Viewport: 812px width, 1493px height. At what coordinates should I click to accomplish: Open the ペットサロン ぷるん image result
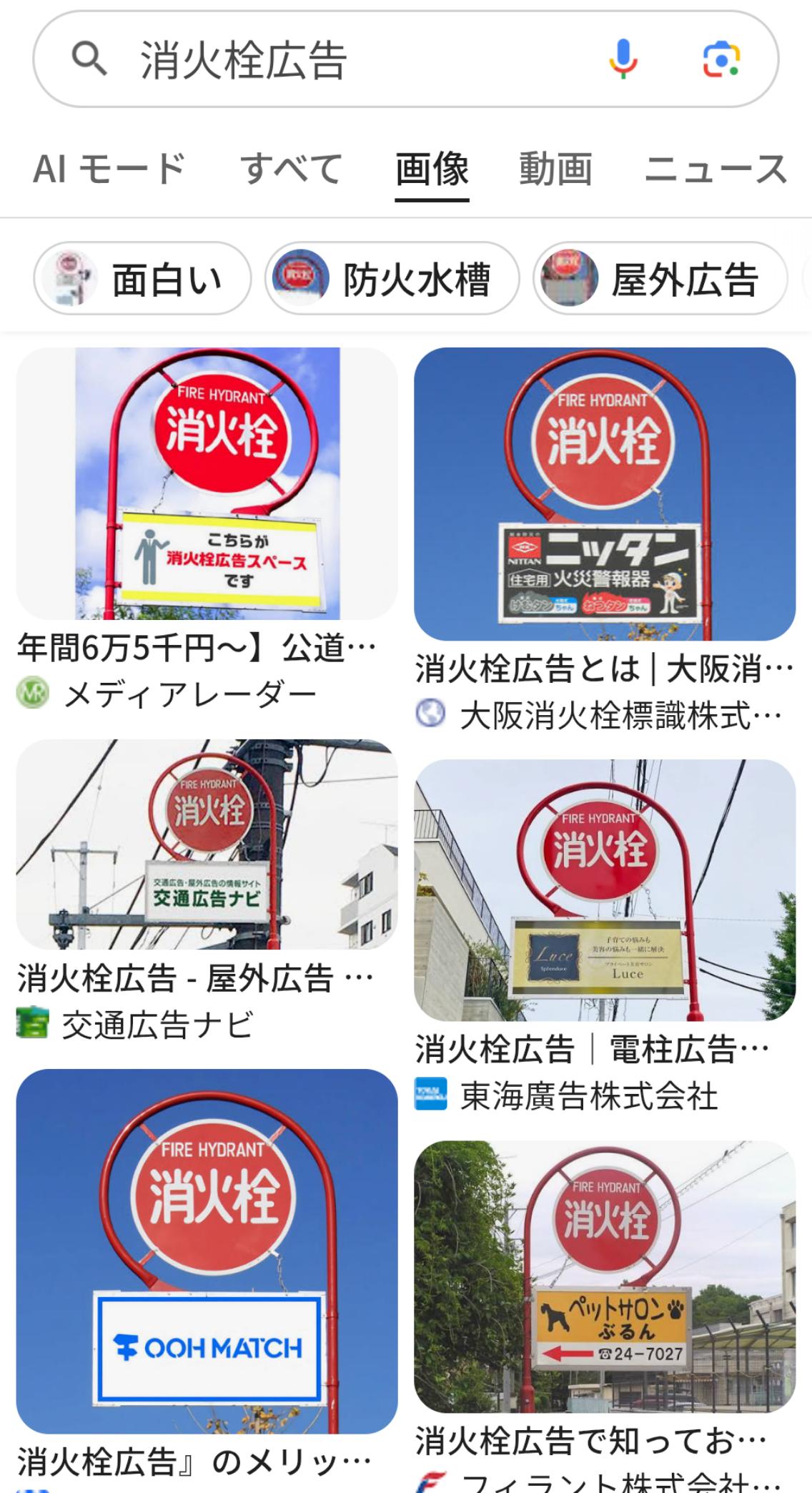[605, 1276]
